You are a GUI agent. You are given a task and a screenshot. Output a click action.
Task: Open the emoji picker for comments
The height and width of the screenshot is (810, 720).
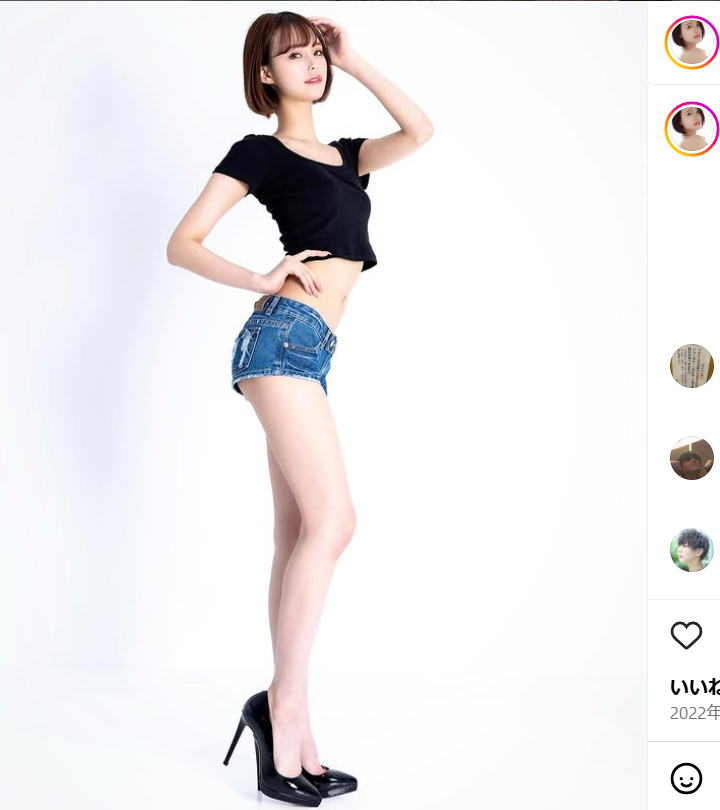(686, 778)
